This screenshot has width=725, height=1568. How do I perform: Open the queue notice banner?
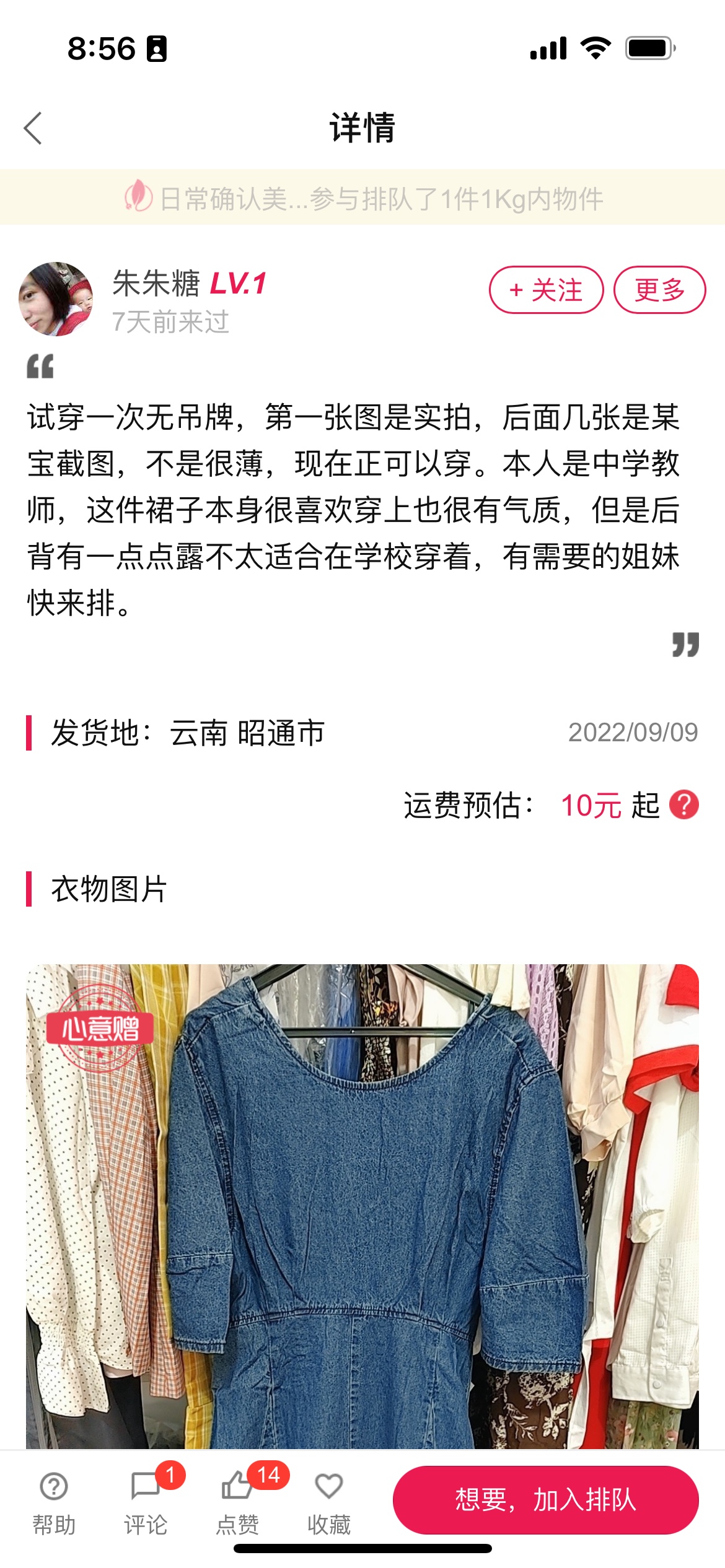362,198
